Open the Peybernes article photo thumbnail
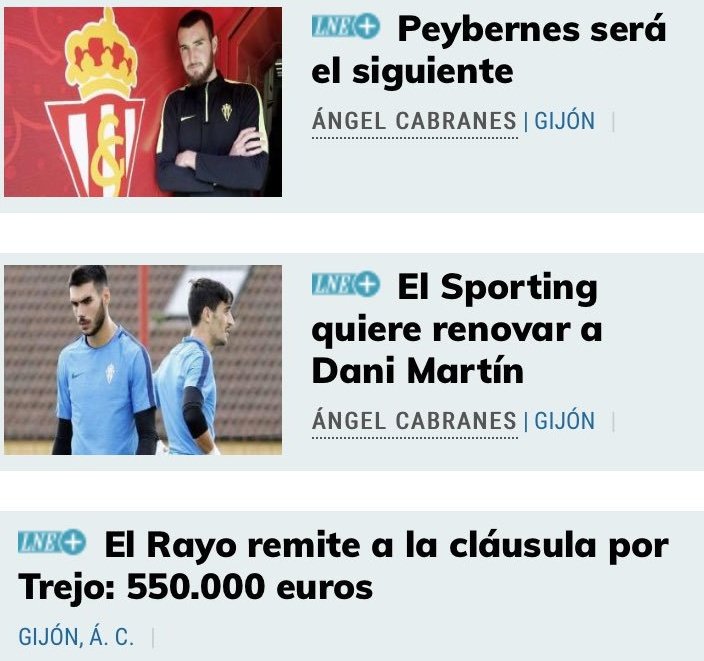This screenshot has height=661, width=704. coord(143,103)
